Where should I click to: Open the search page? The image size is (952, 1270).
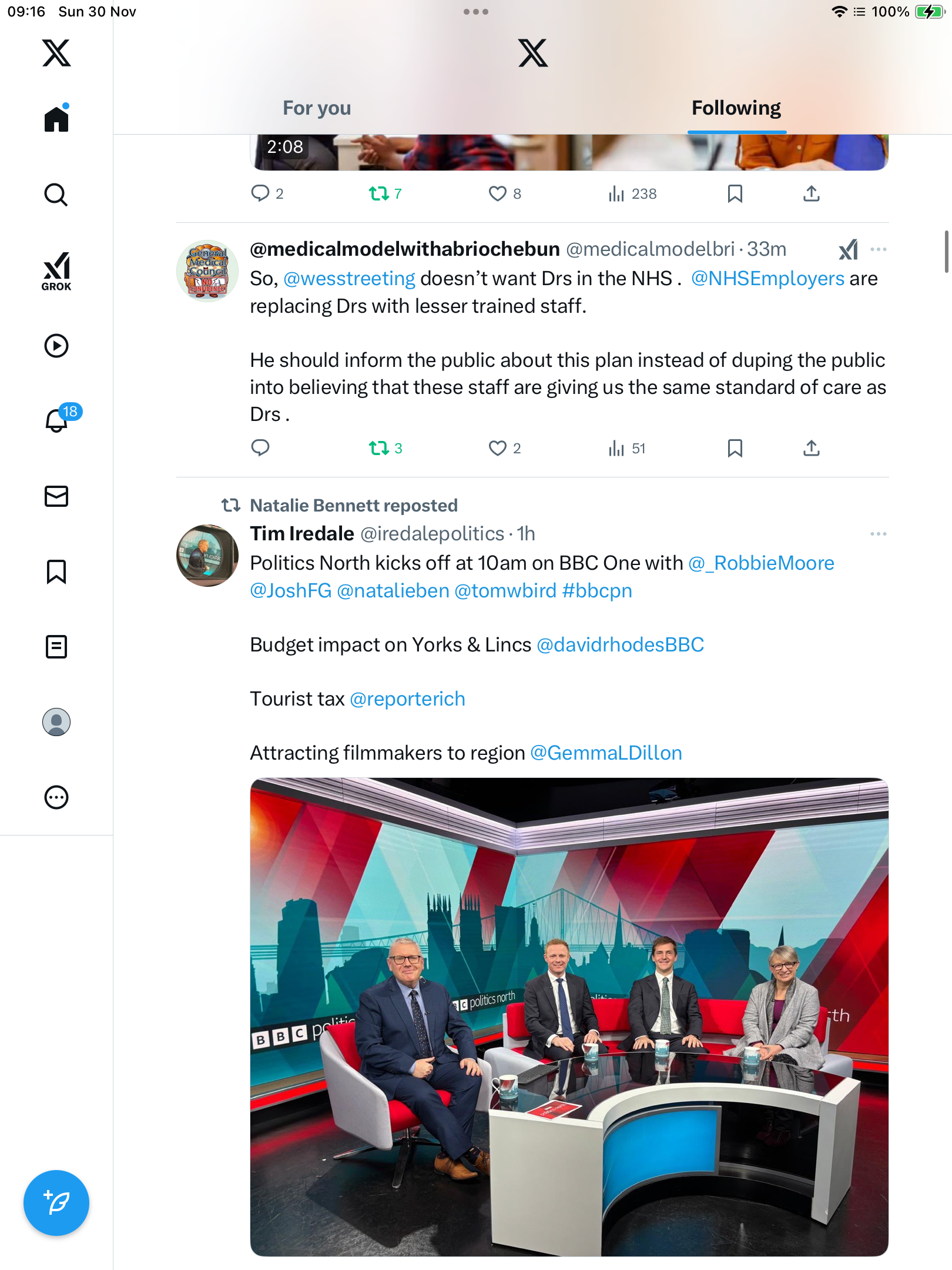pos(56,195)
